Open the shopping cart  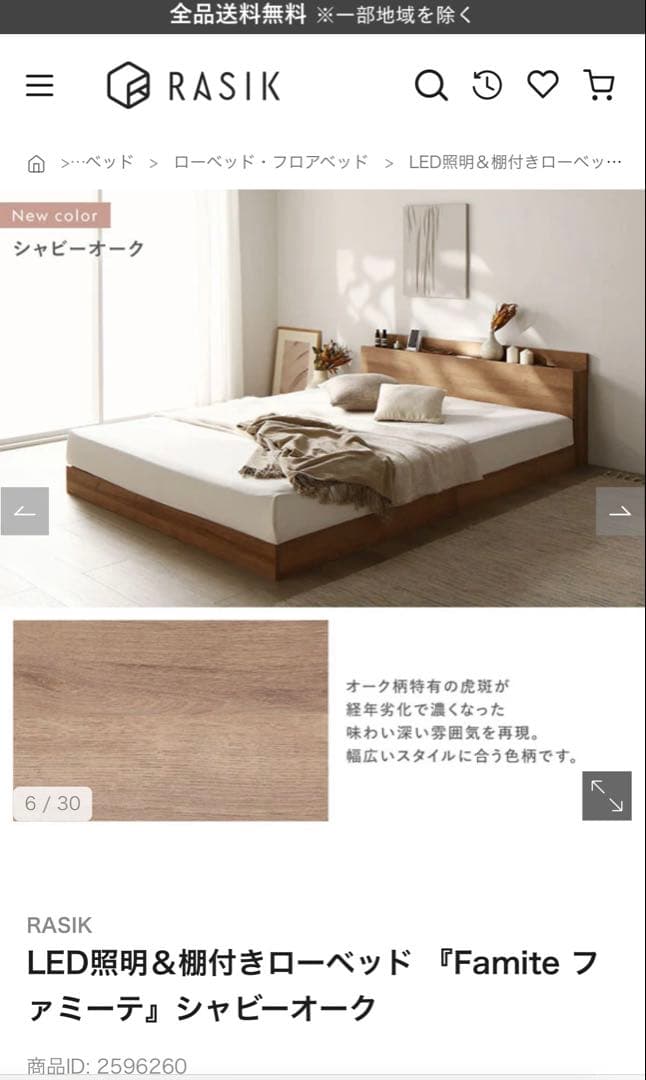point(598,86)
